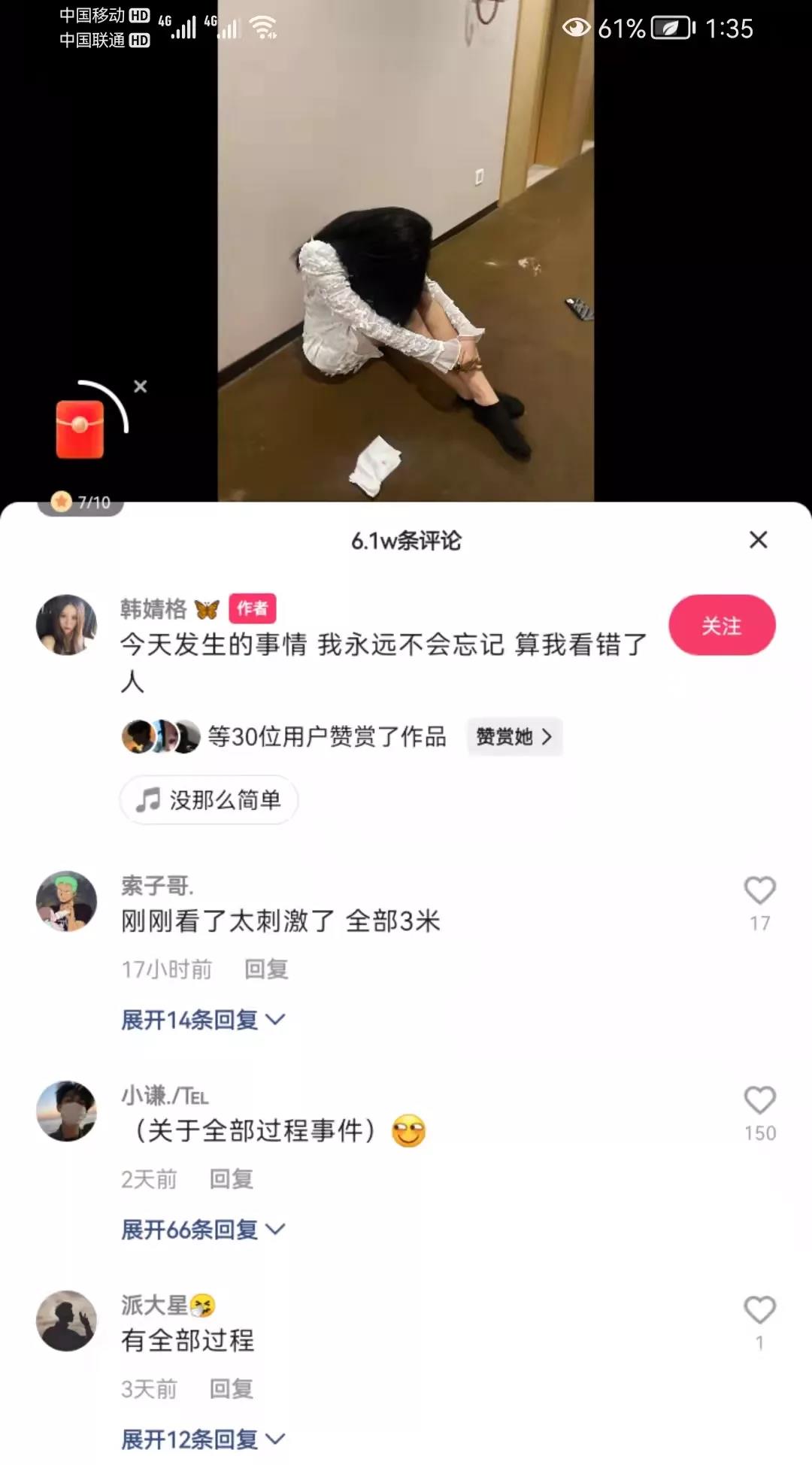Open the red envelope reward

(x=80, y=429)
